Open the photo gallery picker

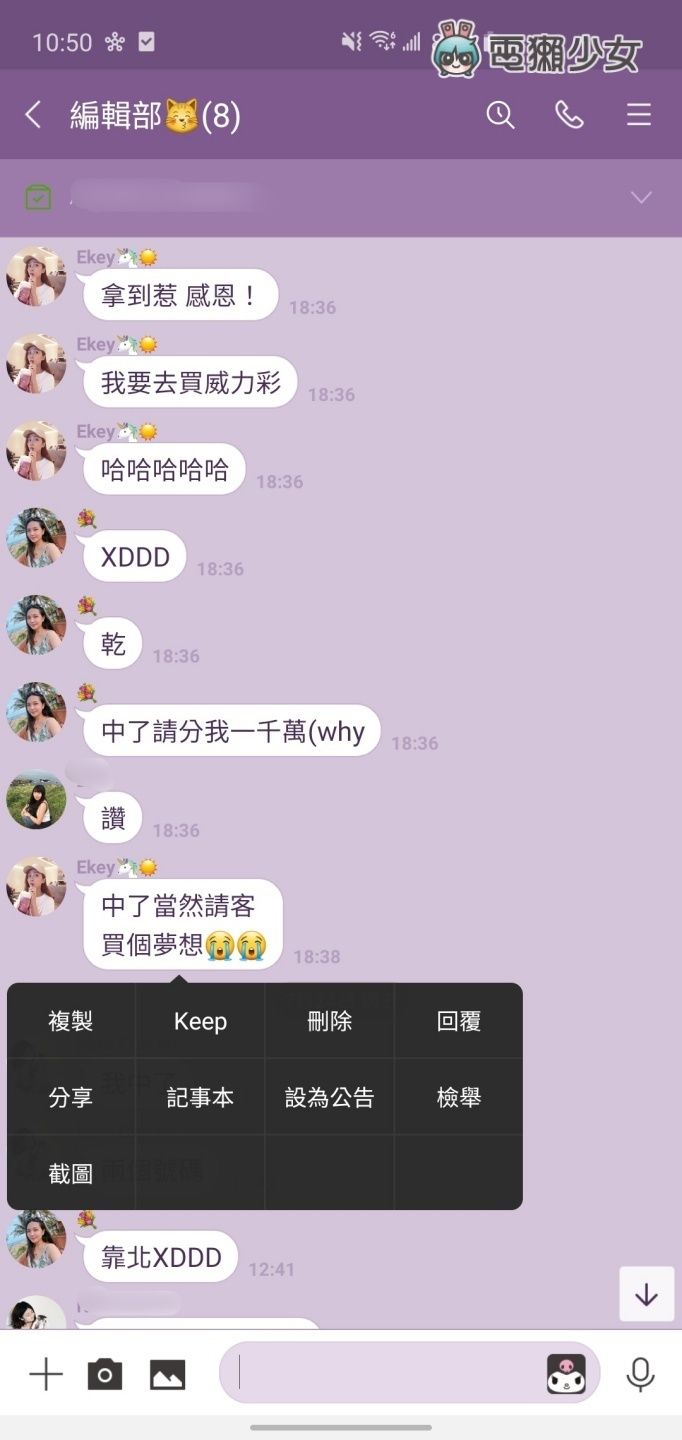pos(168,1375)
